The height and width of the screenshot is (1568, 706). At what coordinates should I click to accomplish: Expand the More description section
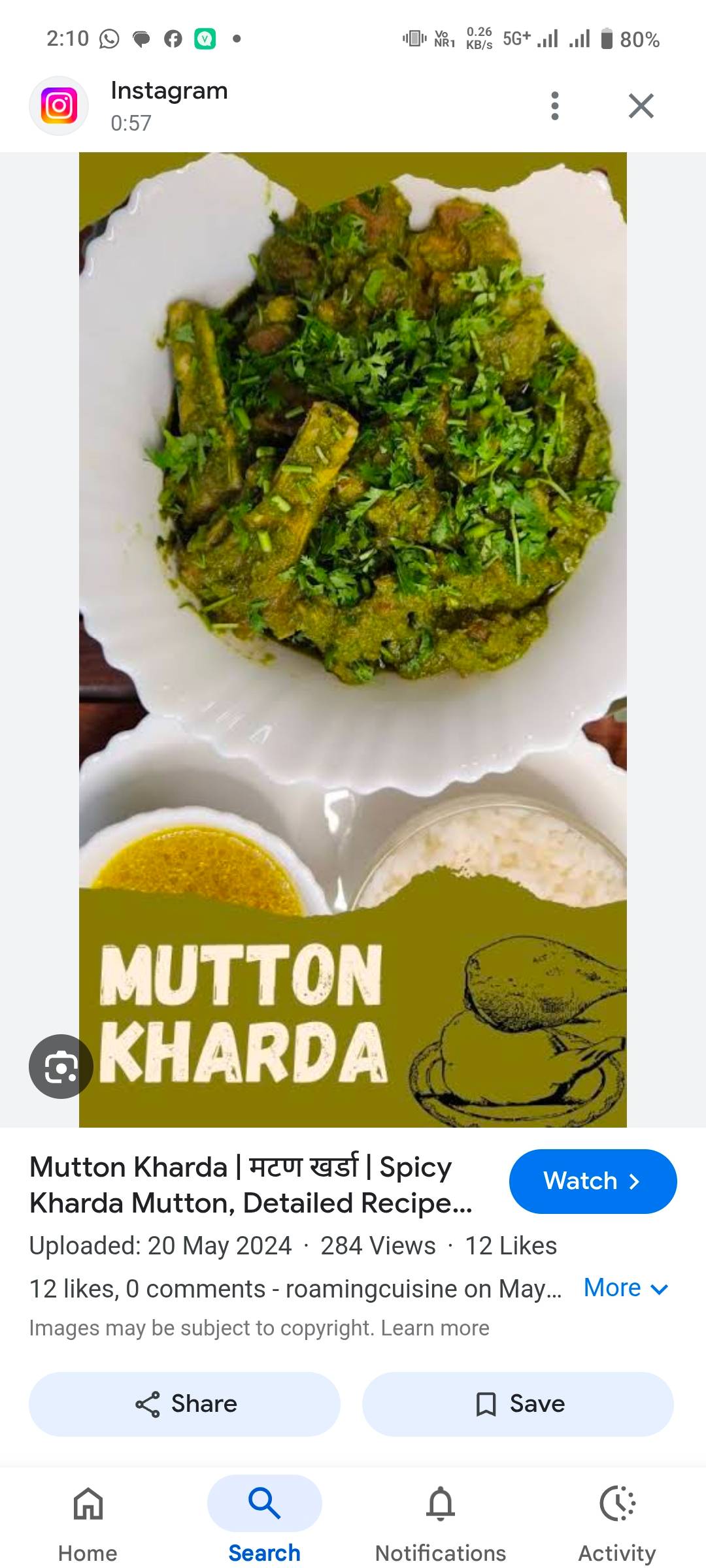click(x=626, y=1288)
